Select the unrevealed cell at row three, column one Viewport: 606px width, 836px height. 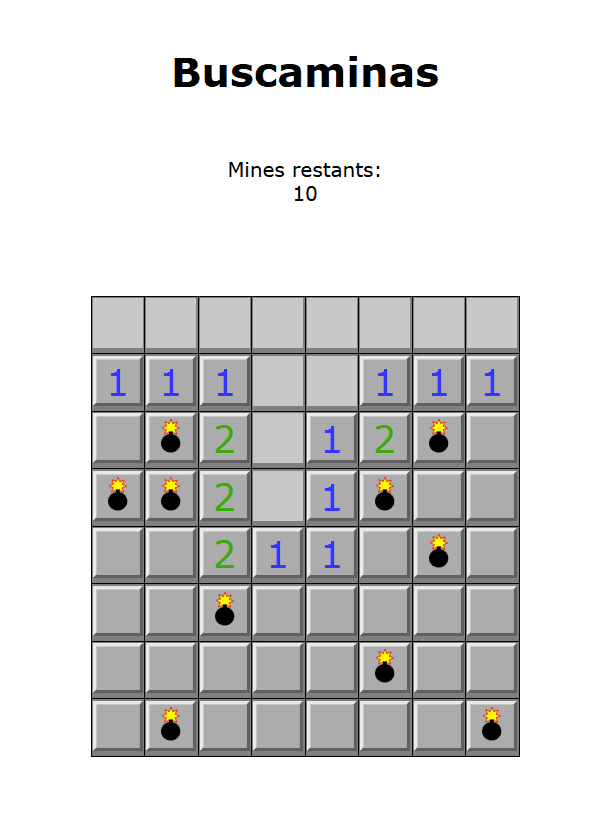pos(117,439)
